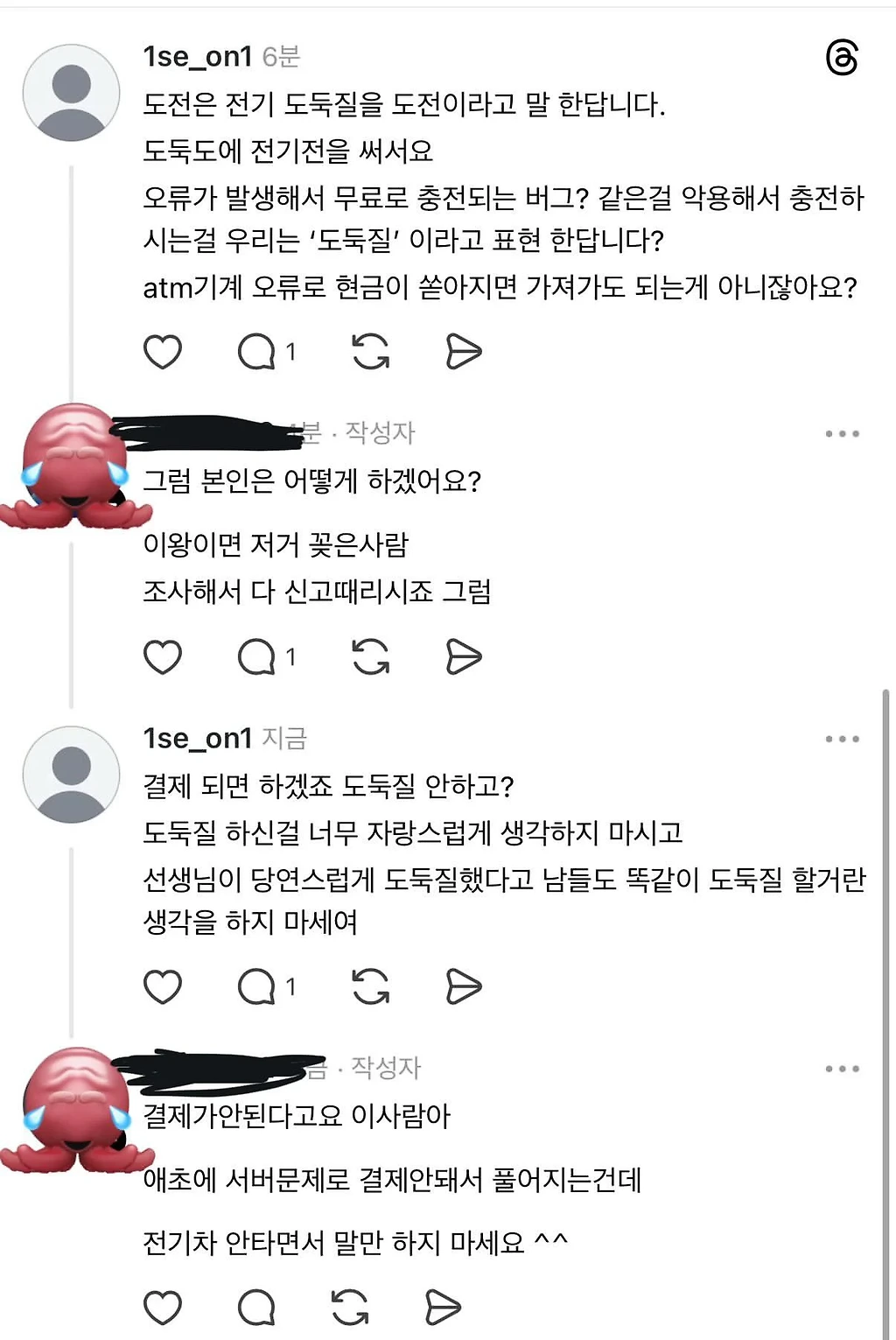The image size is (896, 1340).
Task: Like the comment starting '도전은 전기 도둑질을'
Action: click(x=162, y=352)
